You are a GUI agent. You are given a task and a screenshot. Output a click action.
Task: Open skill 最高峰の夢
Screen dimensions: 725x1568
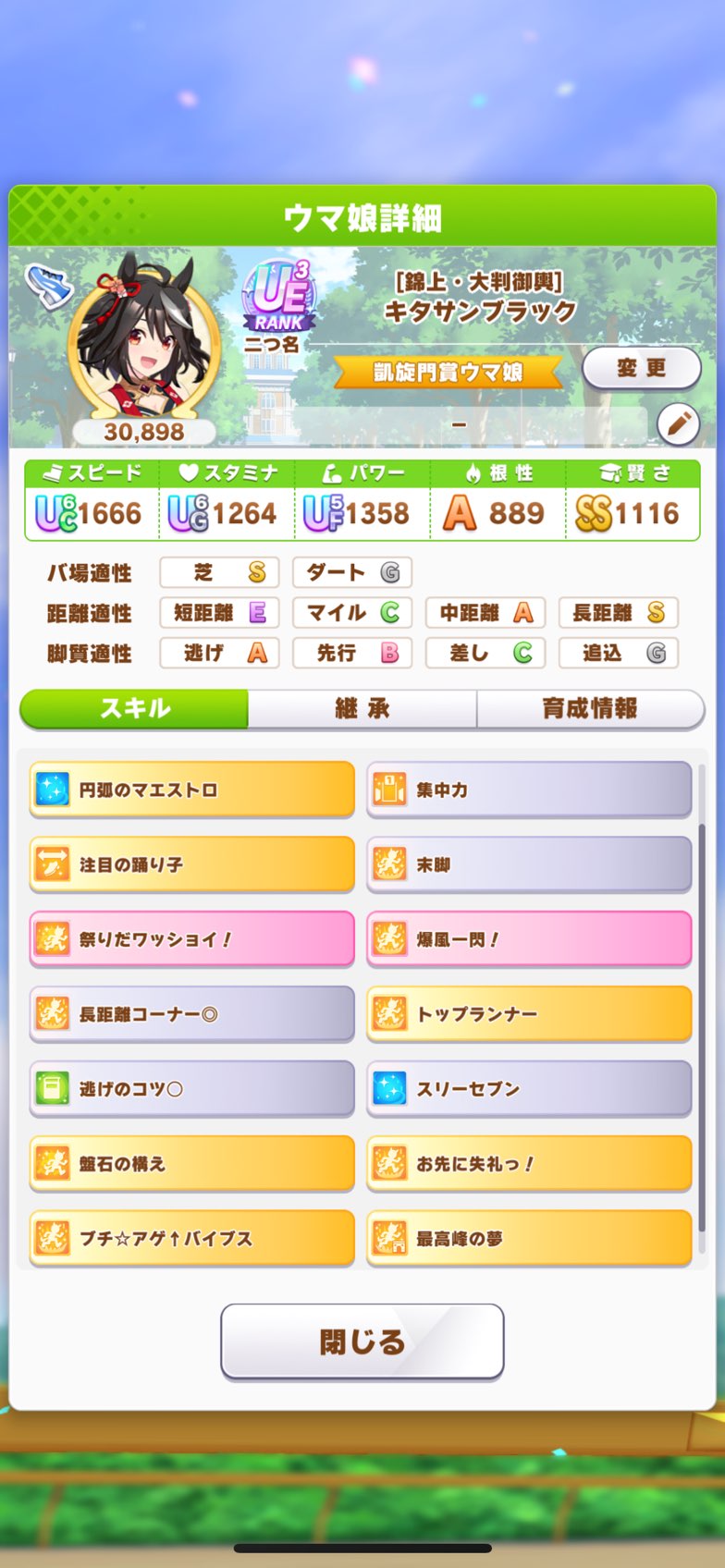click(x=529, y=1239)
